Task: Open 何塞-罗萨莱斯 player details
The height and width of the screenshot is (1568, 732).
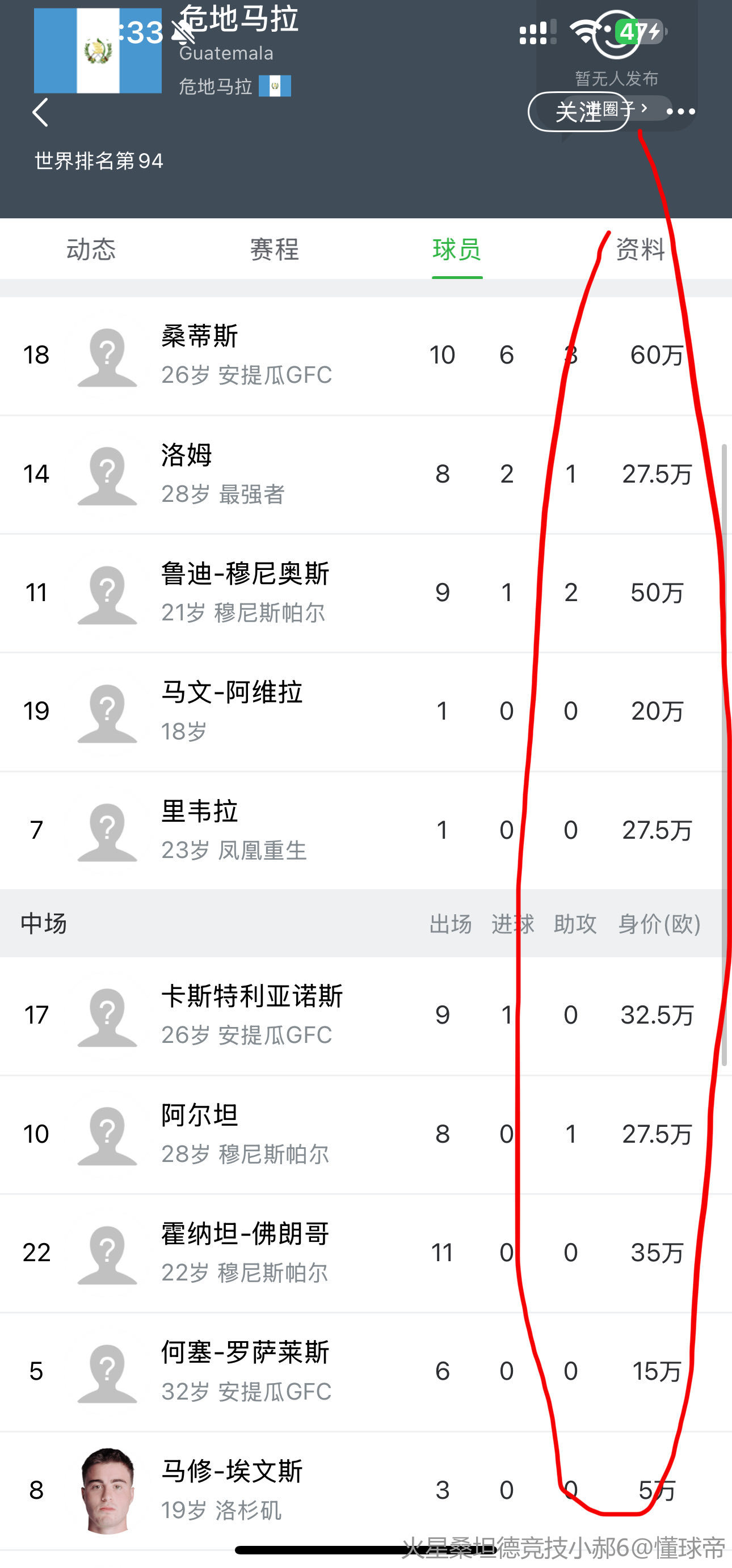Action: tap(243, 1371)
